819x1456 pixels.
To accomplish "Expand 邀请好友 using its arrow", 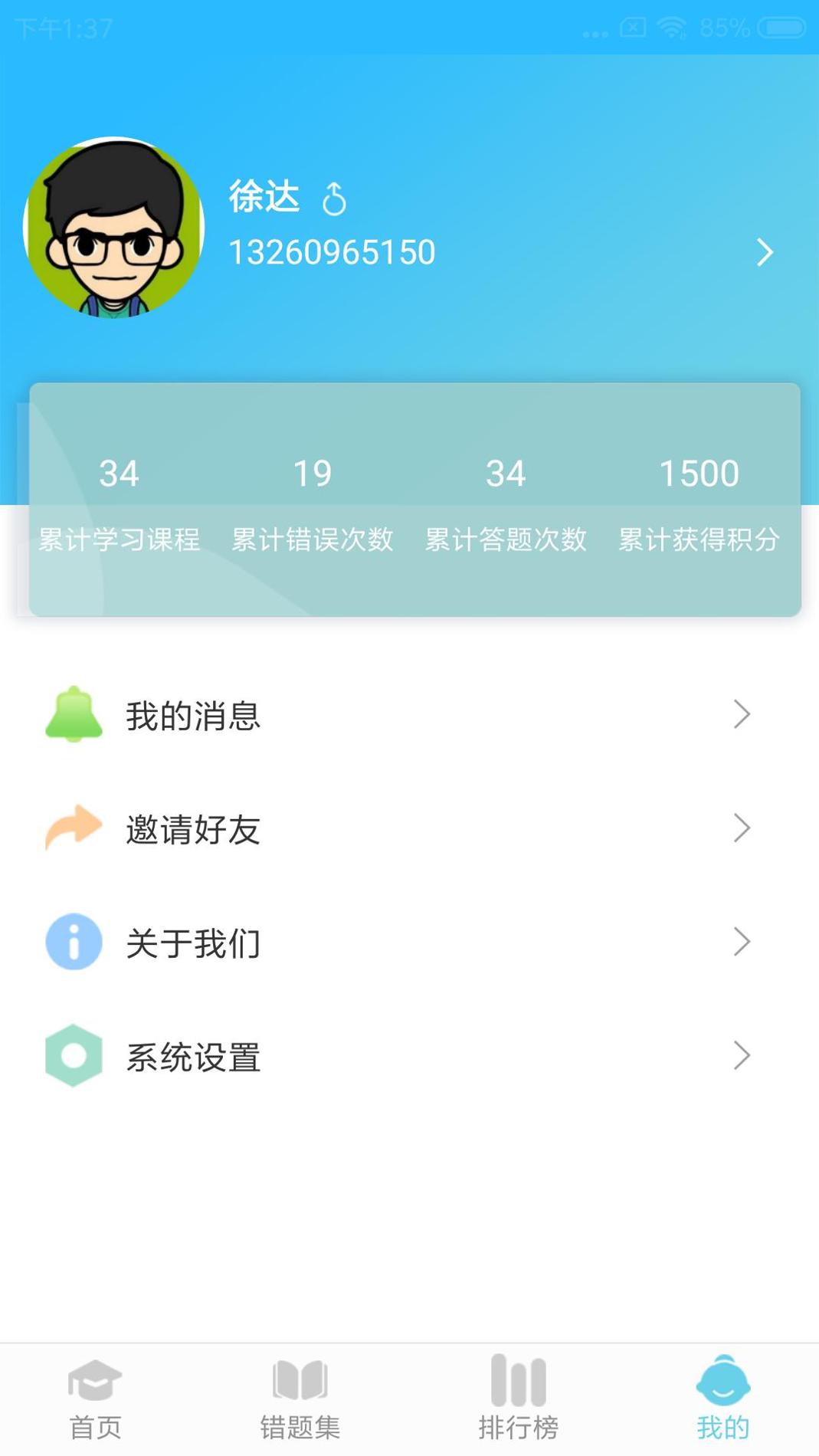I will pos(742,828).
